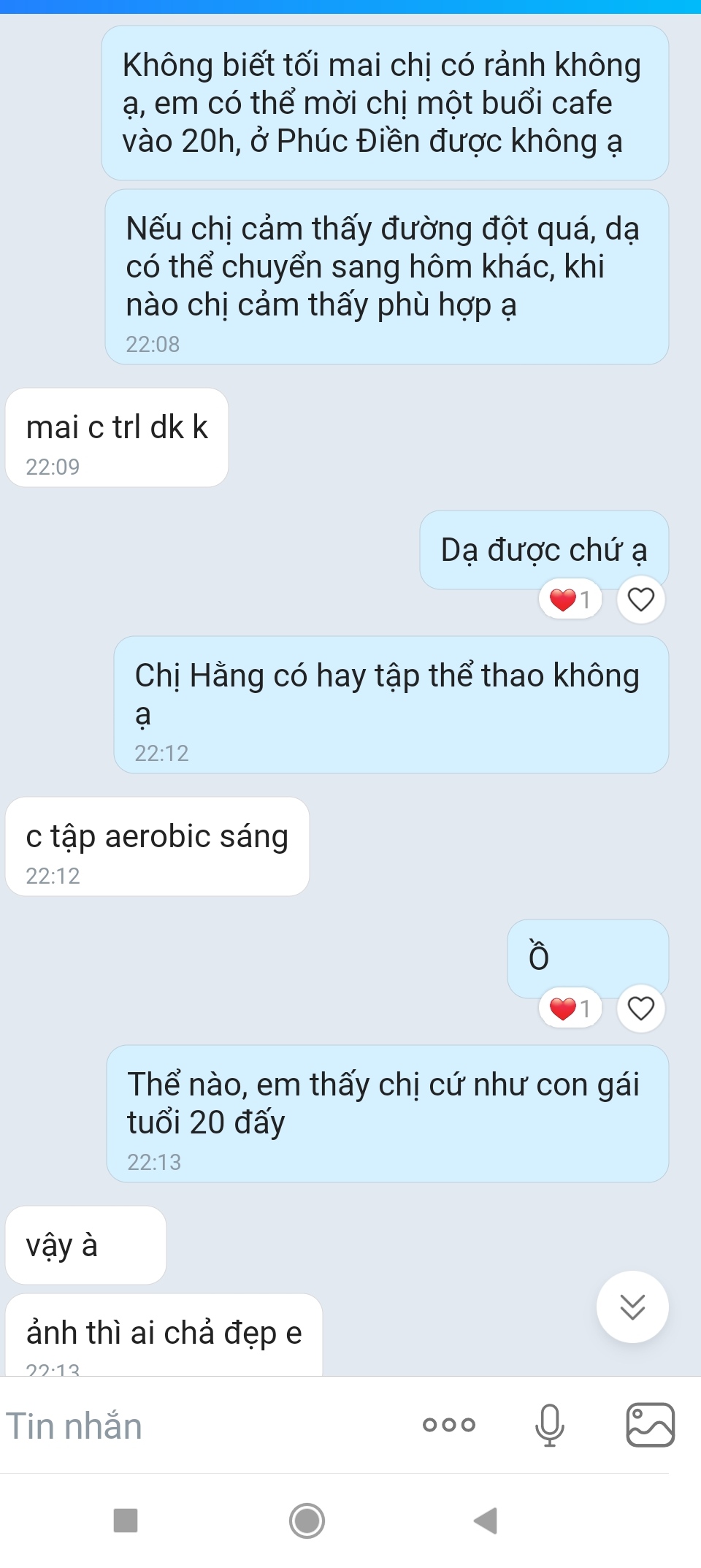Like the "Ồ" message with heart icon
Screen dimensions: 701x1568
coord(640,1009)
